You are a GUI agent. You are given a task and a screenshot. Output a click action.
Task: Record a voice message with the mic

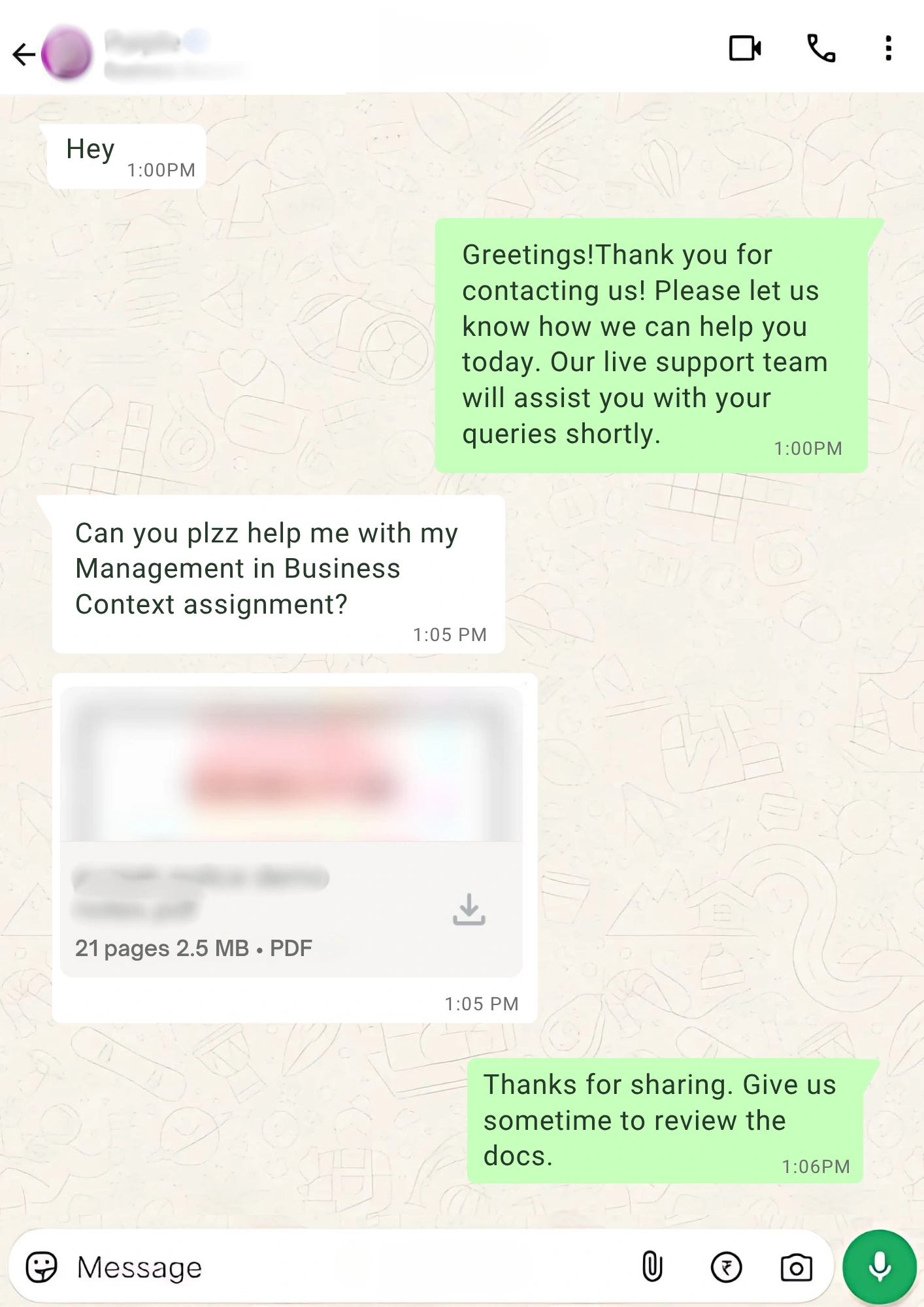pyautogui.click(x=880, y=1266)
